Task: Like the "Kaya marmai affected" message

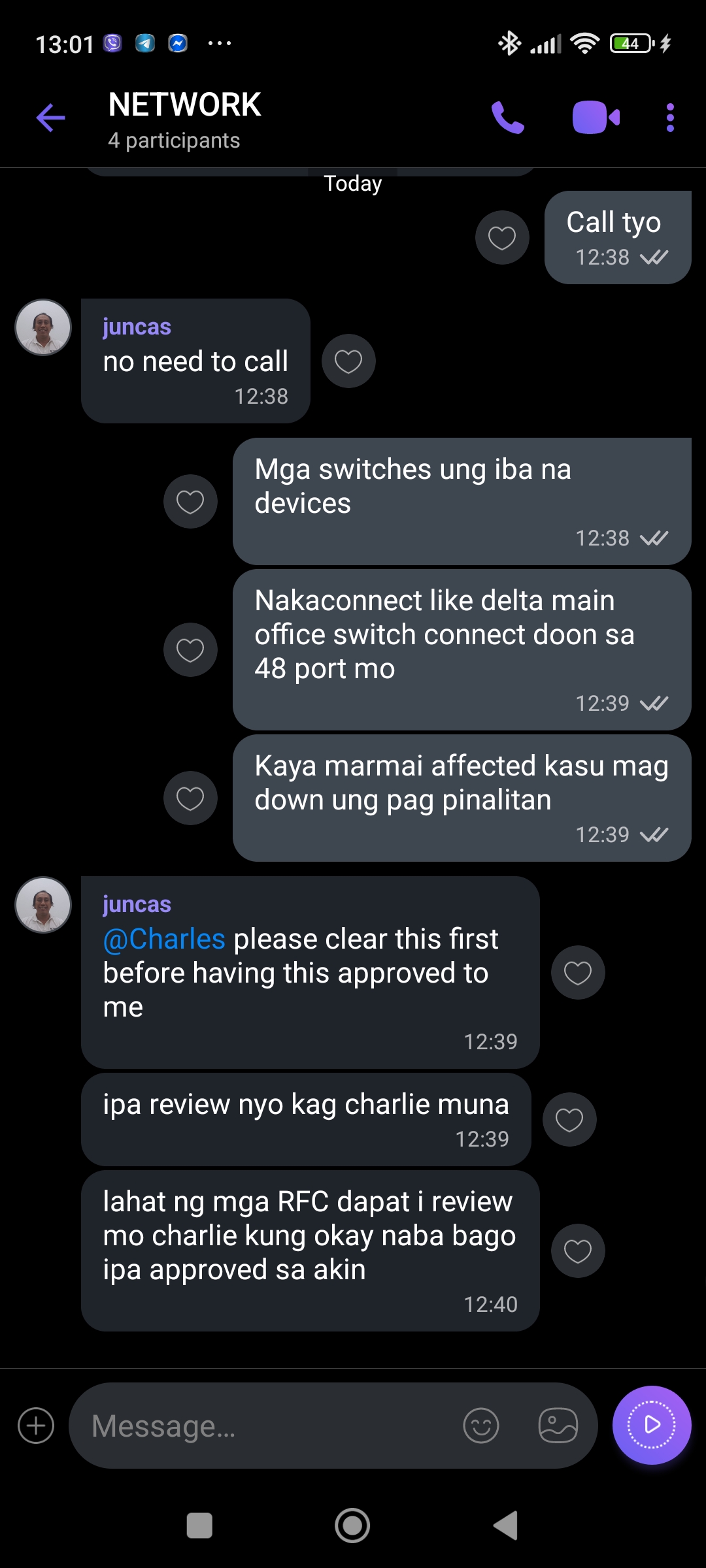Action: coord(190,798)
